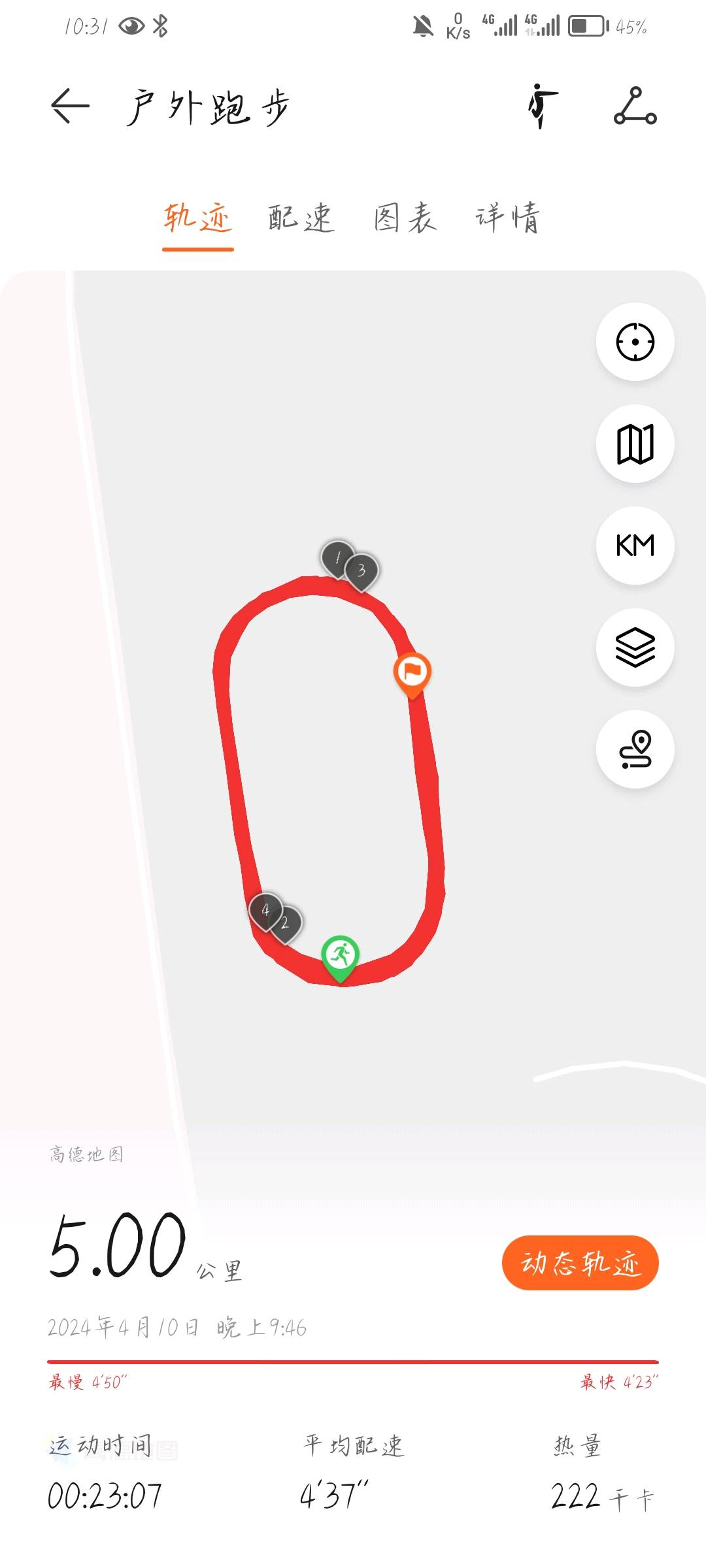Open the map type button
The height and width of the screenshot is (1568, 706).
click(635, 444)
